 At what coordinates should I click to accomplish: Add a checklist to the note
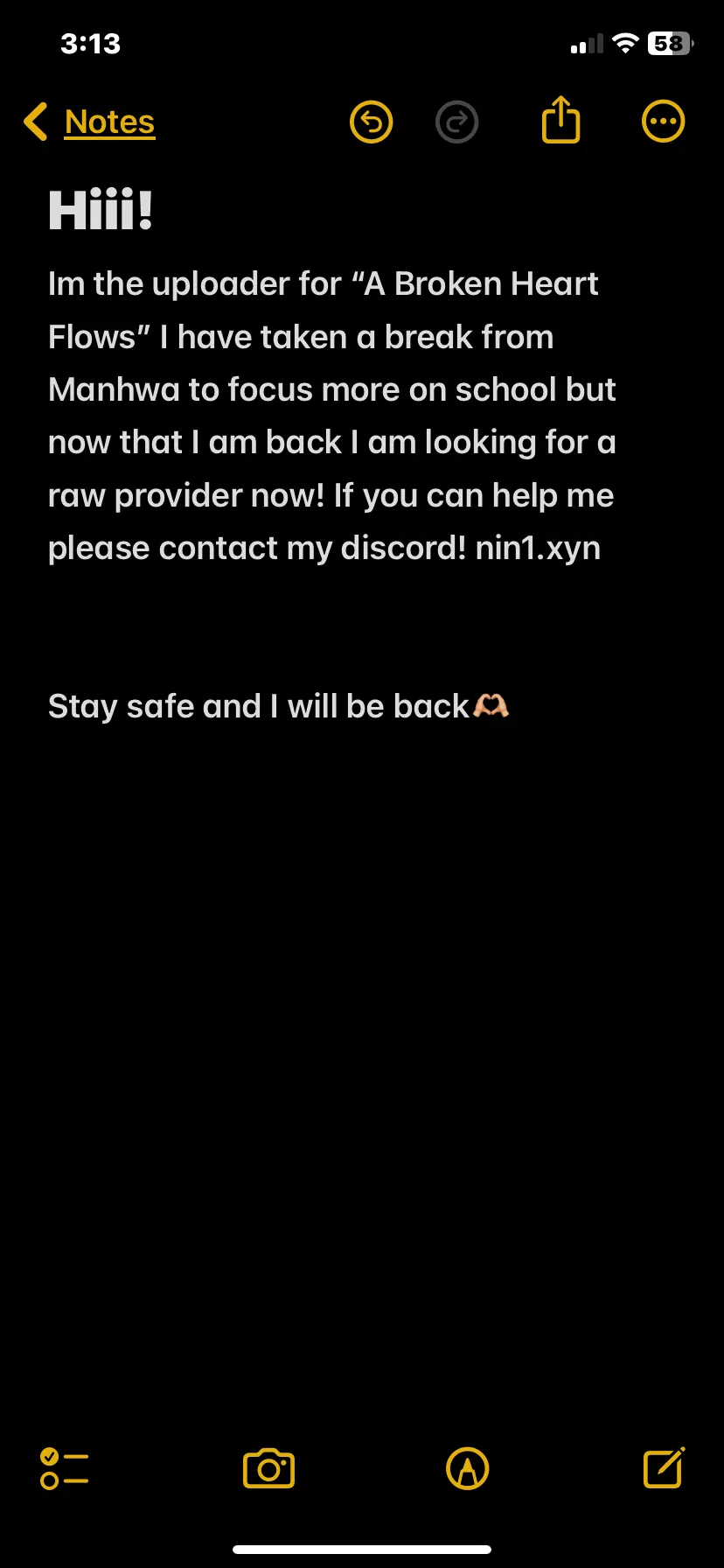pos(65,1468)
